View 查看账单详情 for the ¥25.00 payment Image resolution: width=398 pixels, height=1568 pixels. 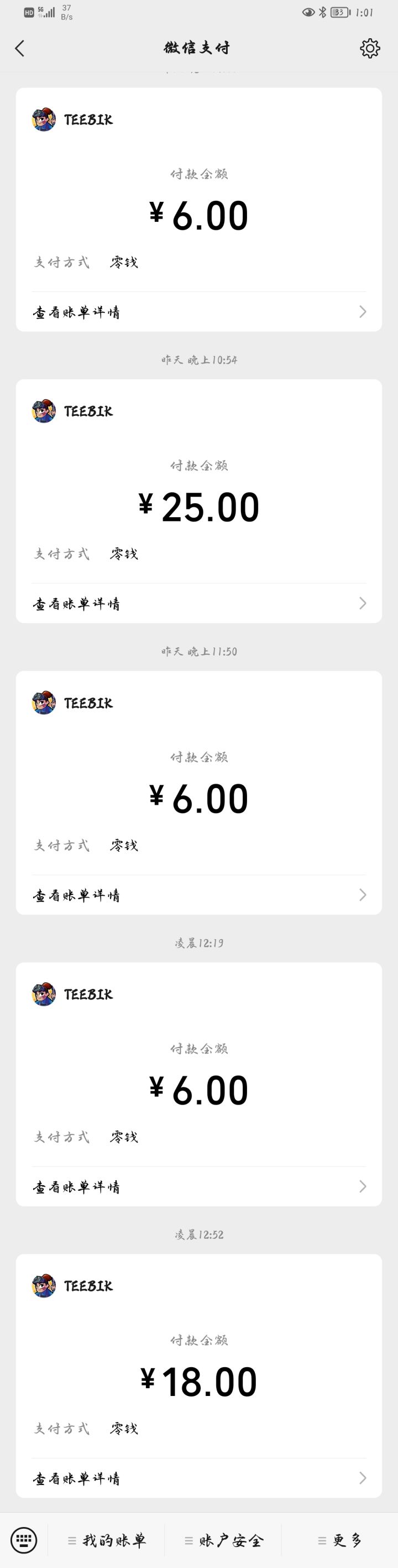(198, 603)
